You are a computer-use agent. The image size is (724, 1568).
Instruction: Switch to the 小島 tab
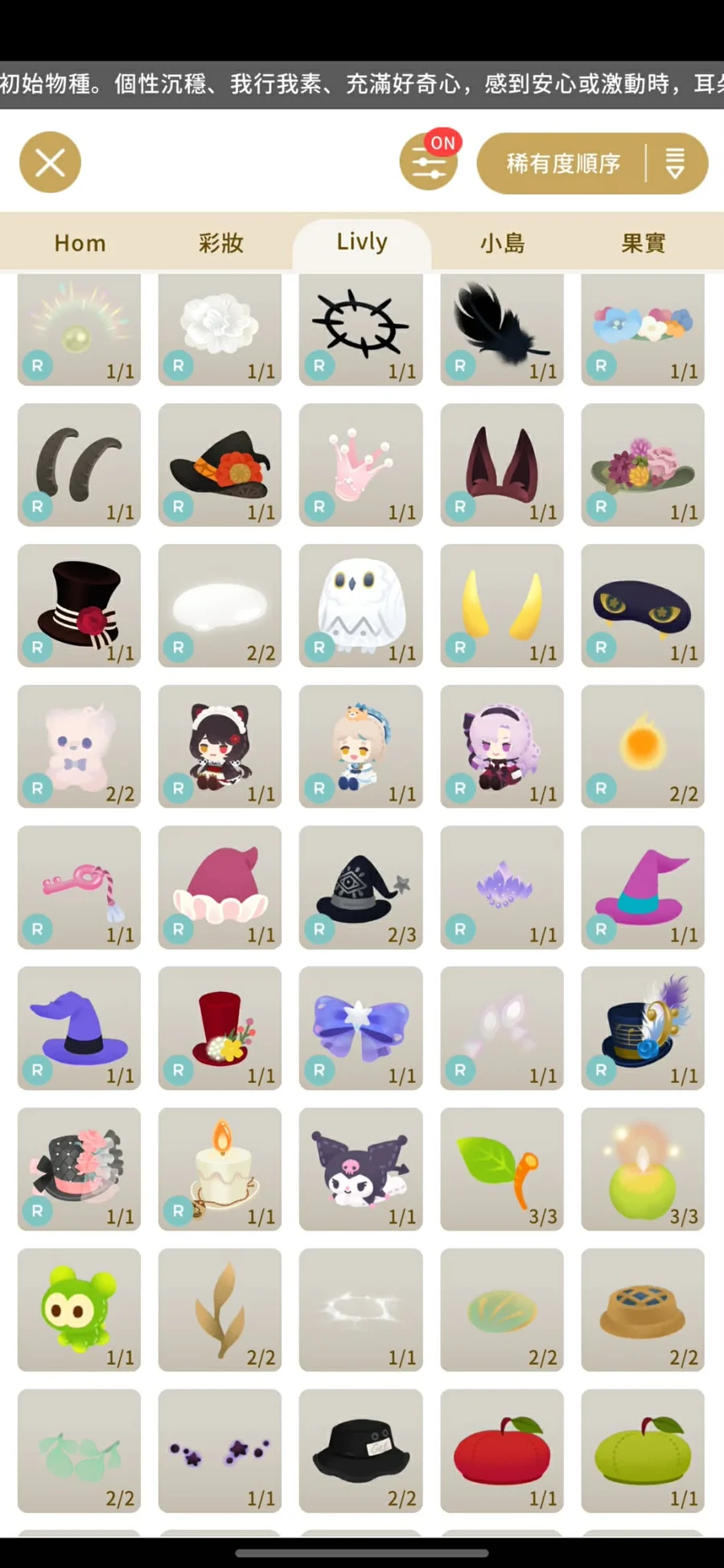[503, 243]
